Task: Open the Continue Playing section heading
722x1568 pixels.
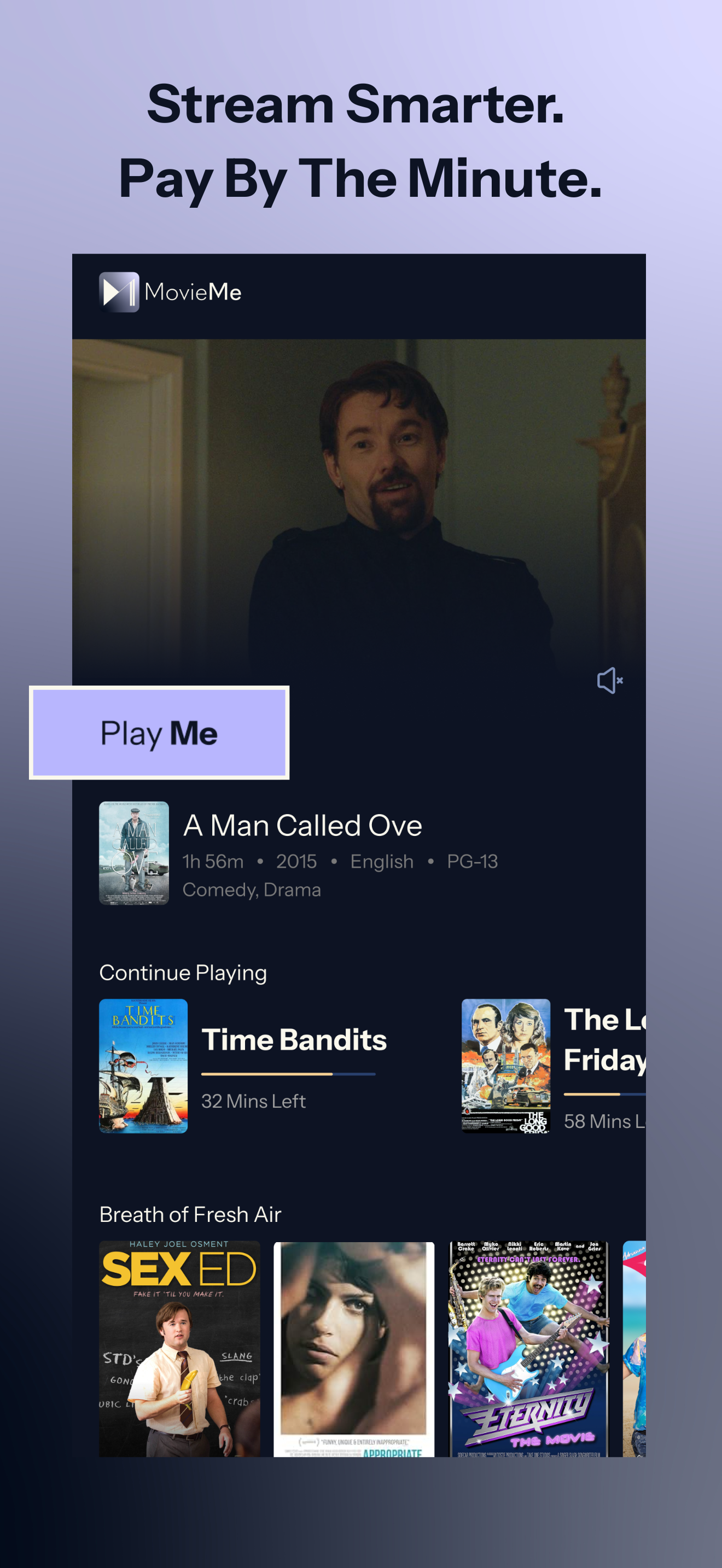Action: pos(183,972)
